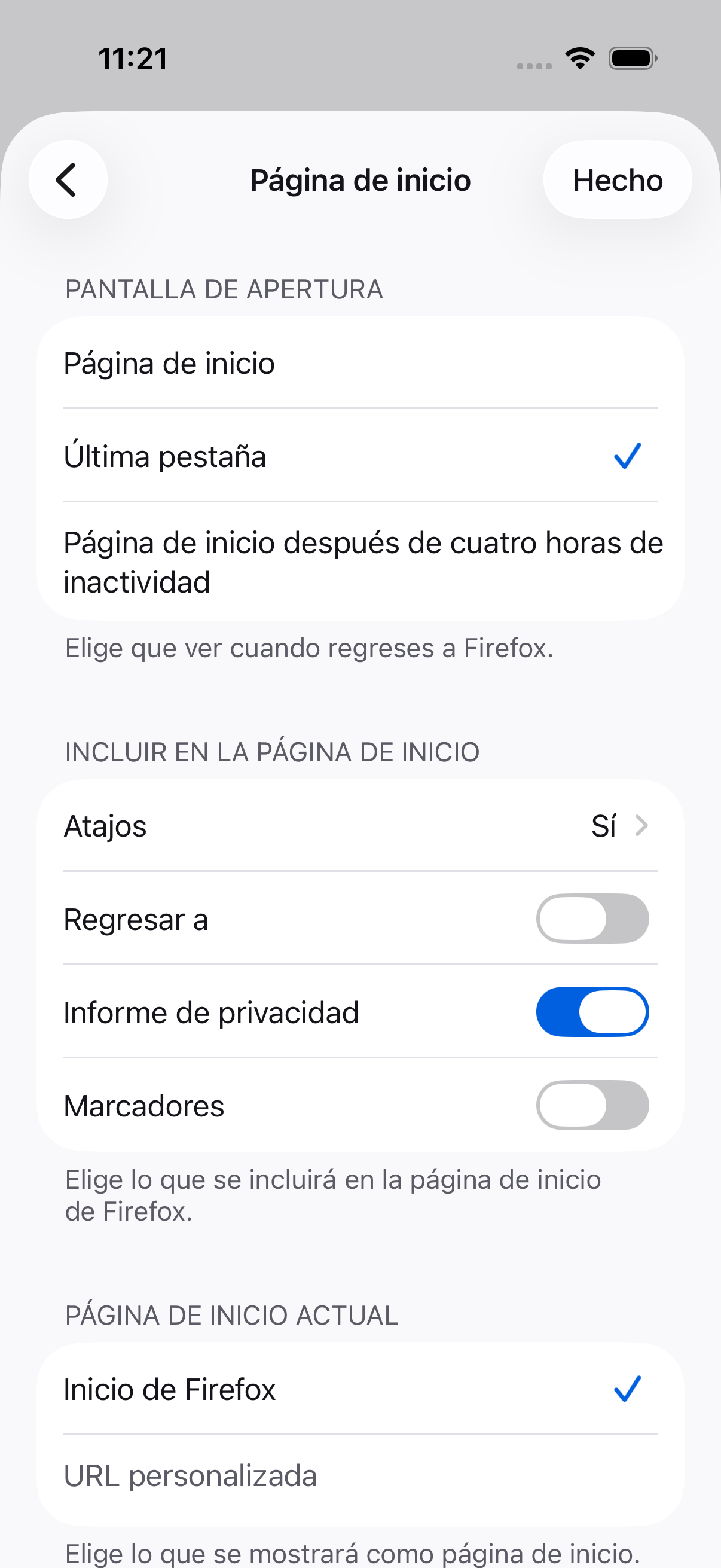The height and width of the screenshot is (1568, 721).
Task: Select homepage after four hours of inactivity
Action: (360, 562)
